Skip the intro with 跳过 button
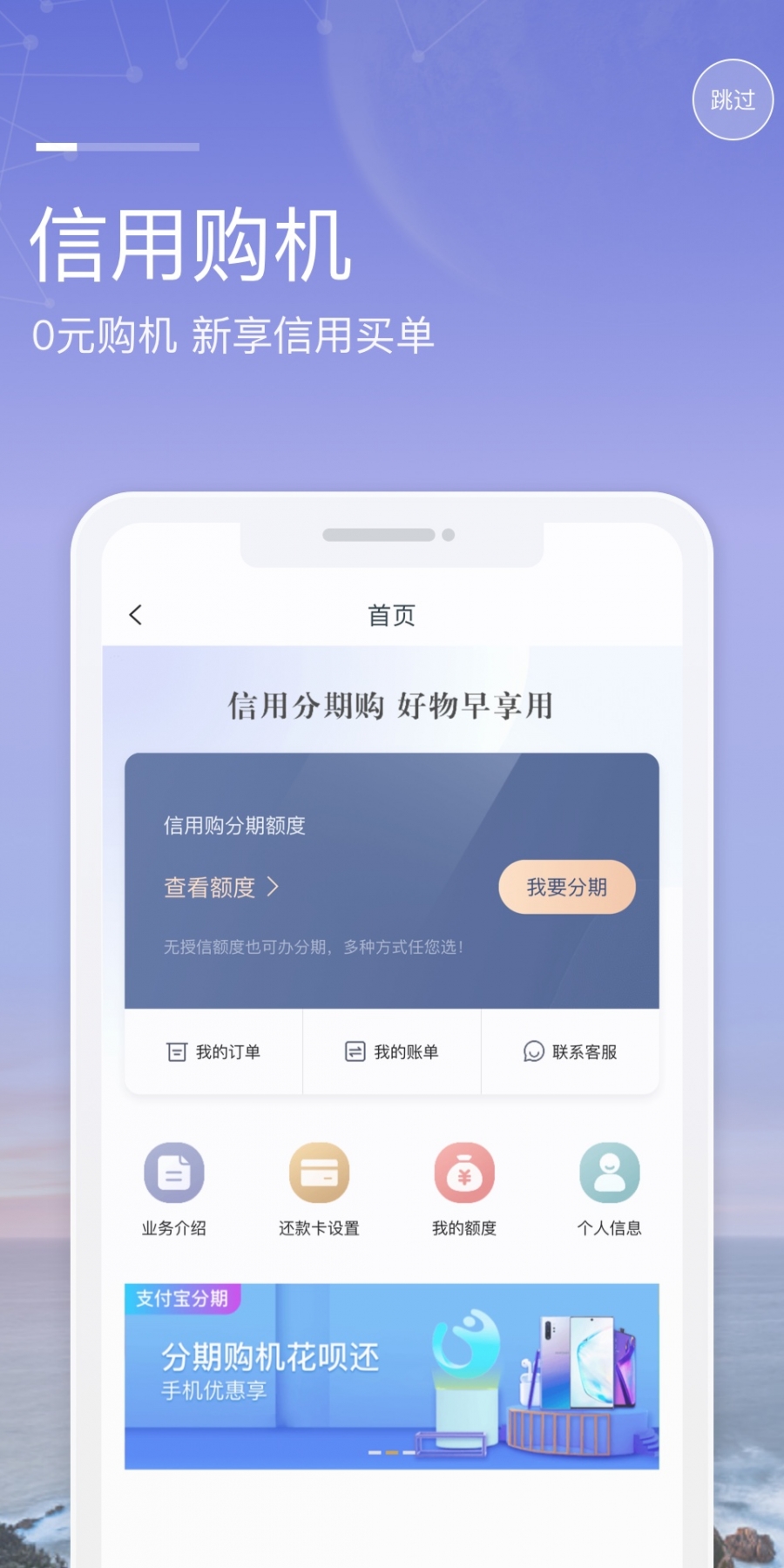 click(x=733, y=99)
